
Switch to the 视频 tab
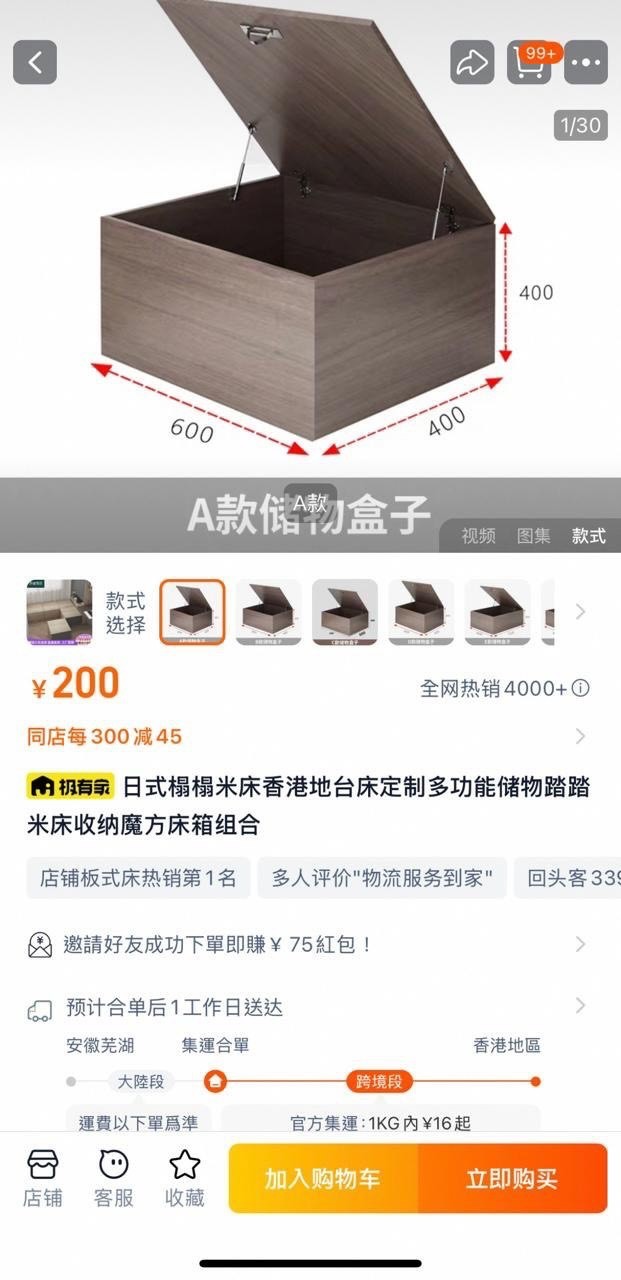[x=478, y=536]
